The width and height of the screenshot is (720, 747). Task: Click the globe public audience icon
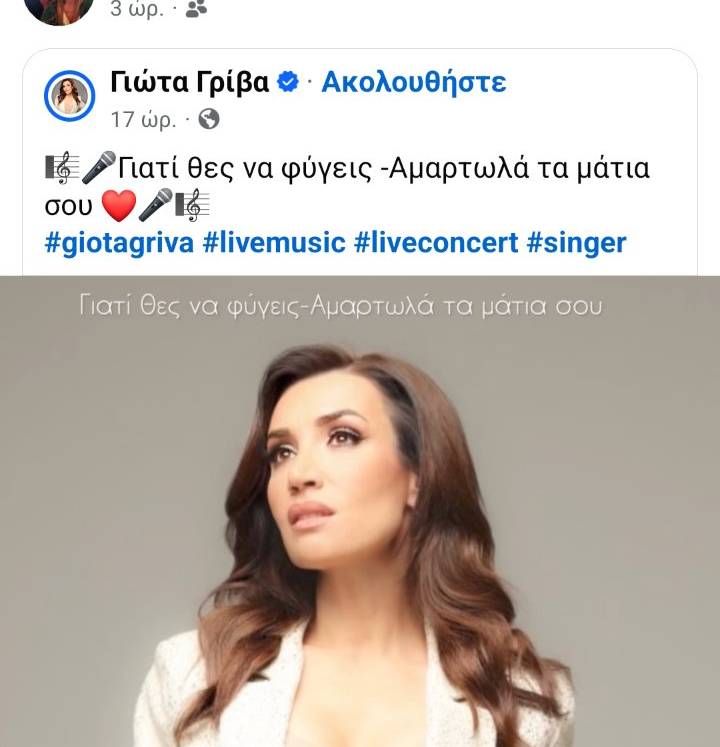(x=208, y=118)
